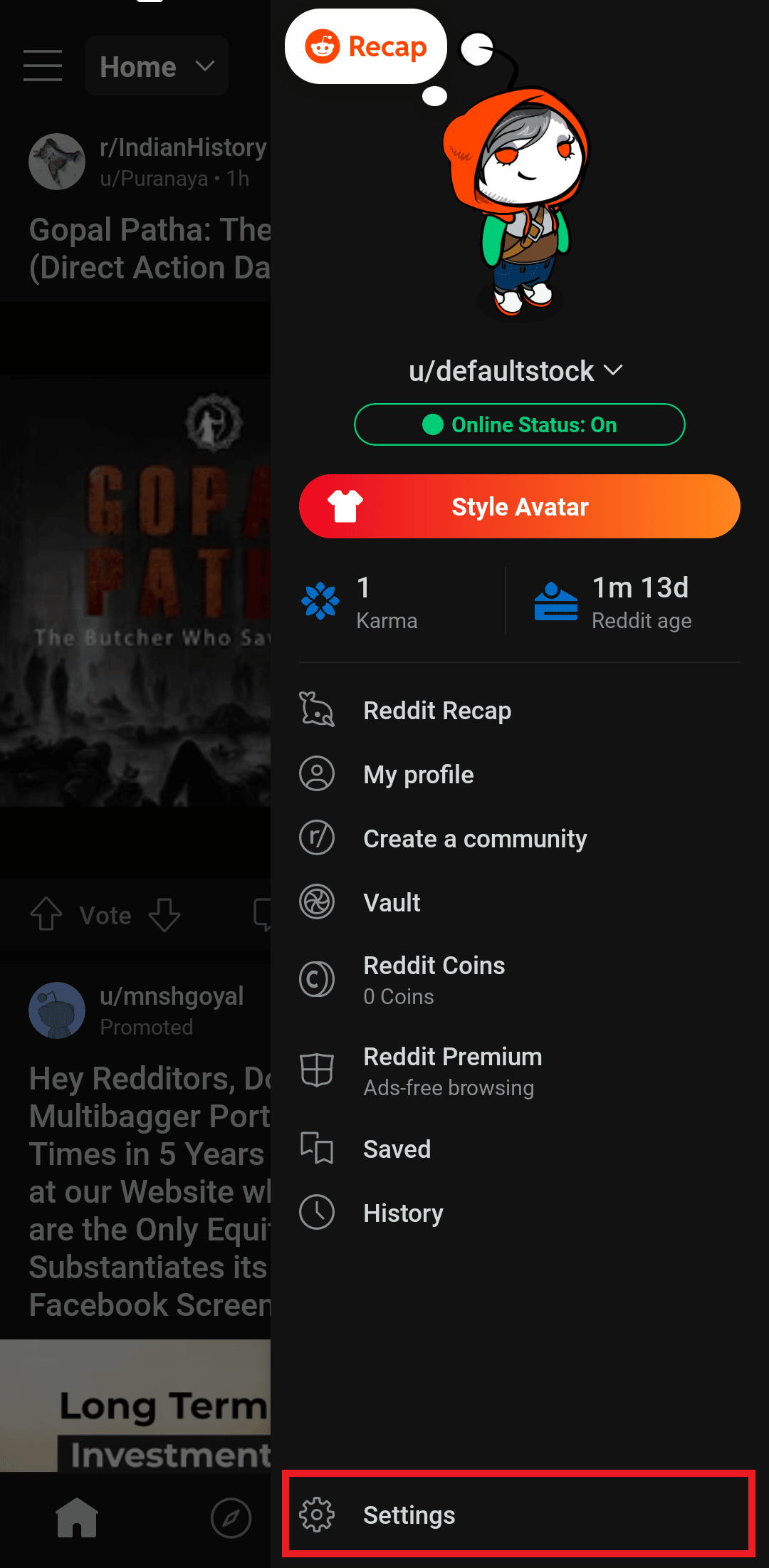Select Create a community

474,839
